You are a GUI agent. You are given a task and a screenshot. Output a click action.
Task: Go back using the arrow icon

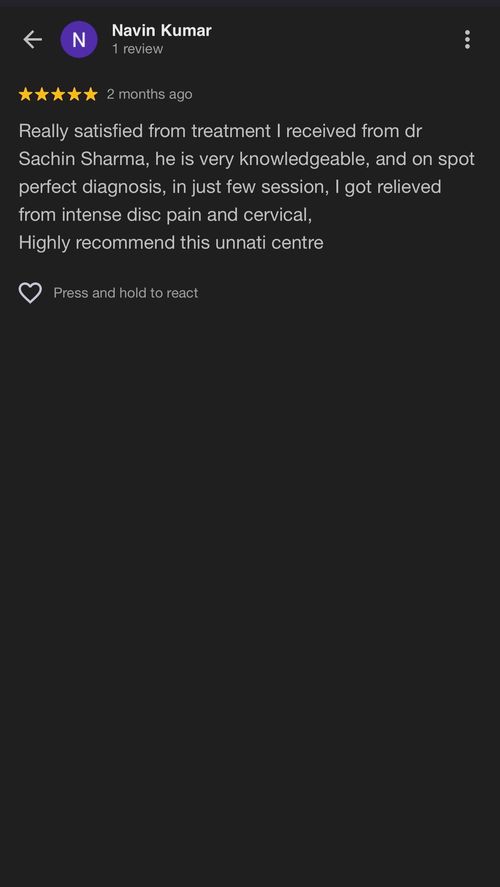pyautogui.click(x=32, y=39)
